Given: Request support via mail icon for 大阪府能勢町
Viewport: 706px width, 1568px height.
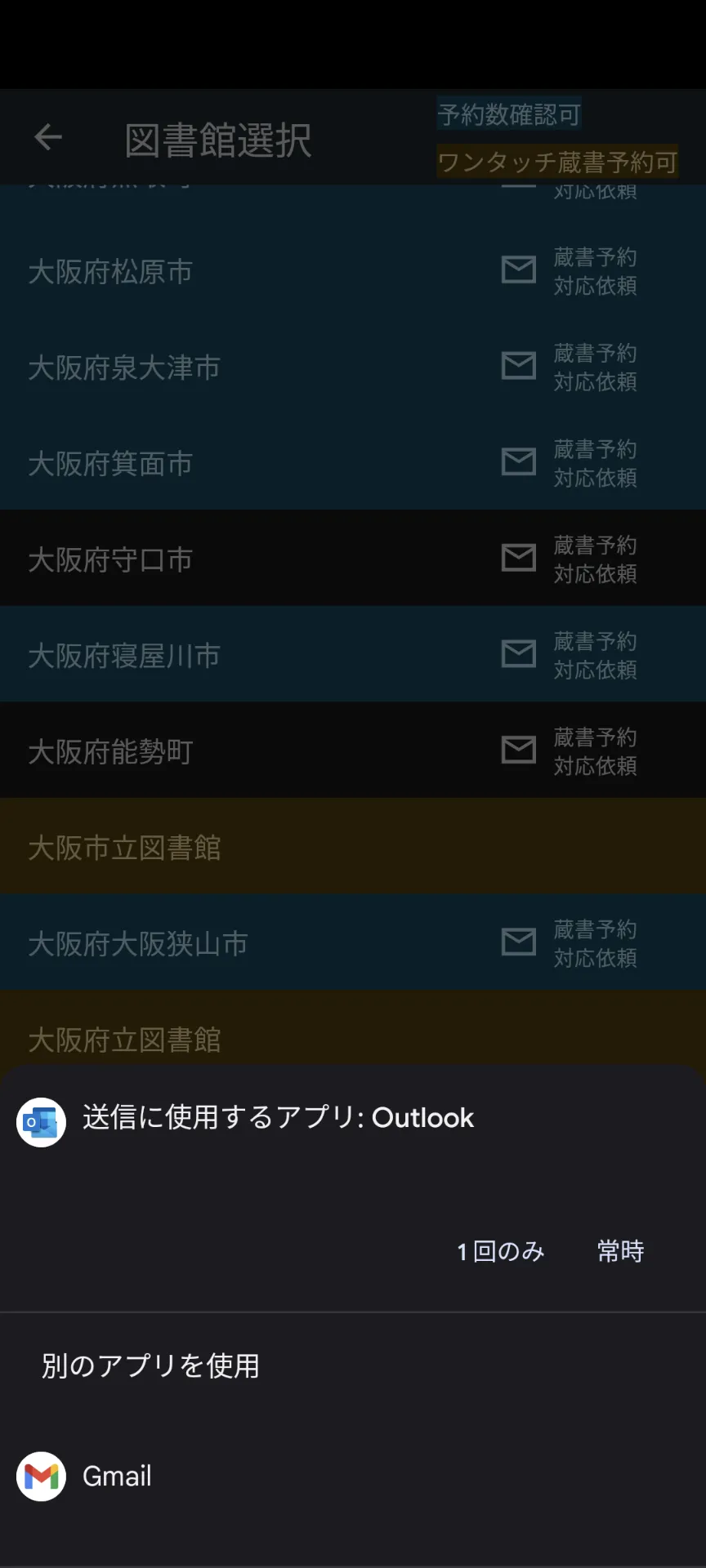Looking at the screenshot, I should point(519,751).
